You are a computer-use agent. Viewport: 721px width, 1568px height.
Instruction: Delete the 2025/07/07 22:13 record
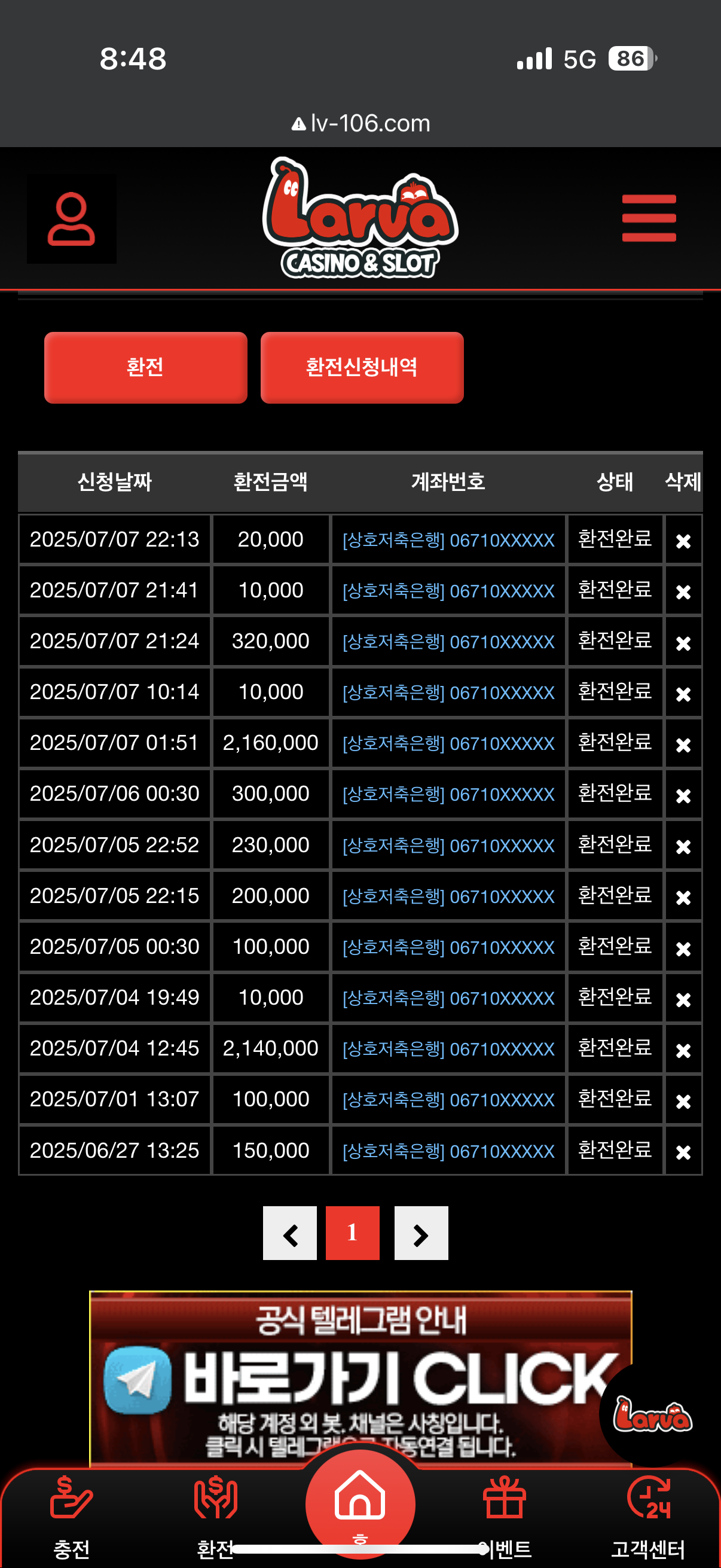coord(683,541)
